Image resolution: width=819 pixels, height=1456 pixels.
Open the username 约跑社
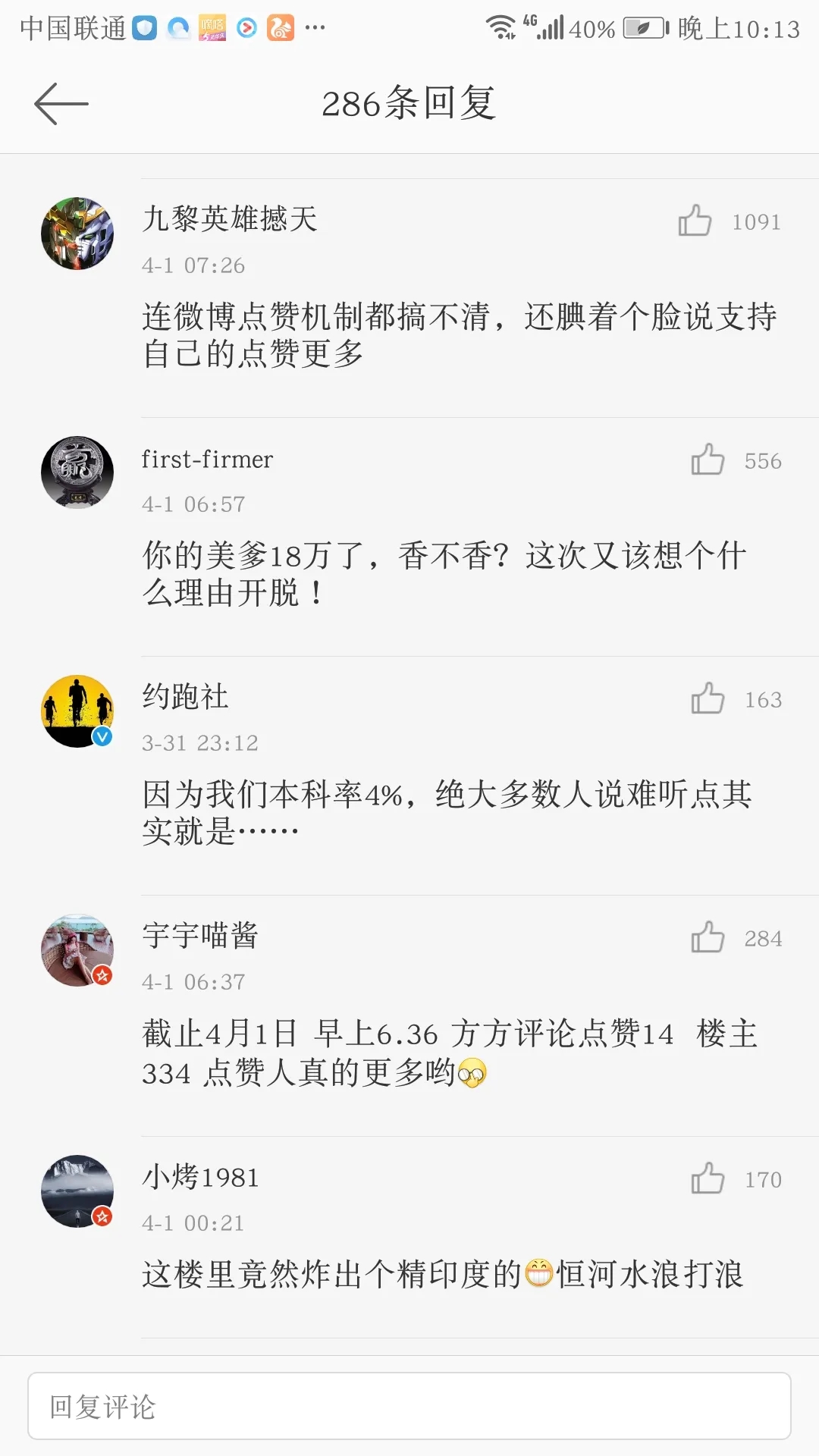pos(186,697)
